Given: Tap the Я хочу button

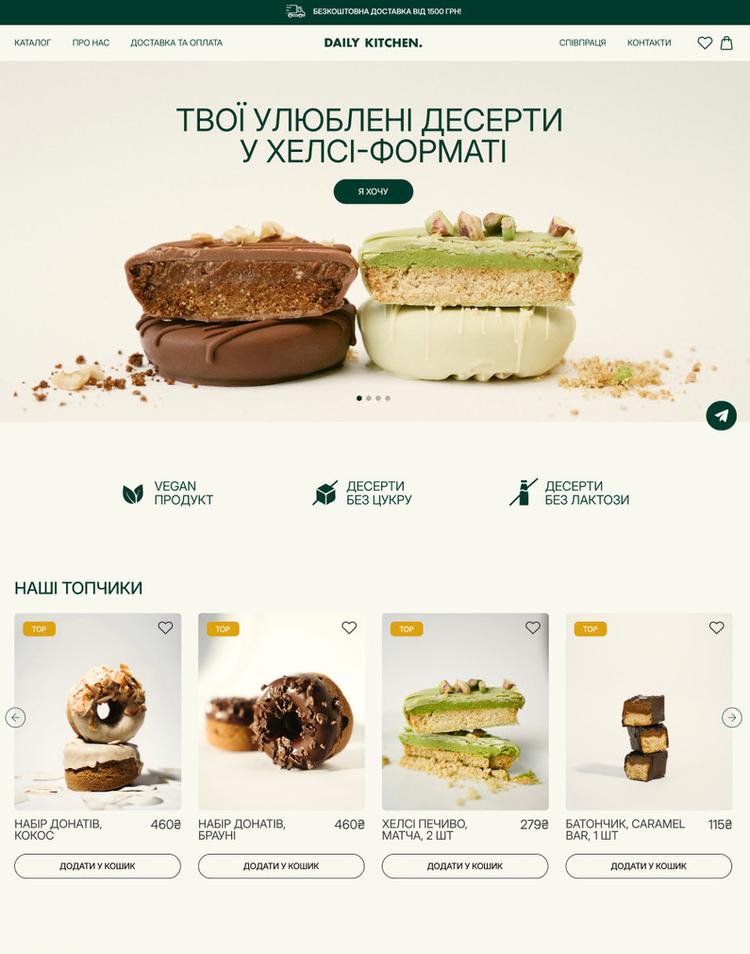Looking at the screenshot, I should 373,191.
